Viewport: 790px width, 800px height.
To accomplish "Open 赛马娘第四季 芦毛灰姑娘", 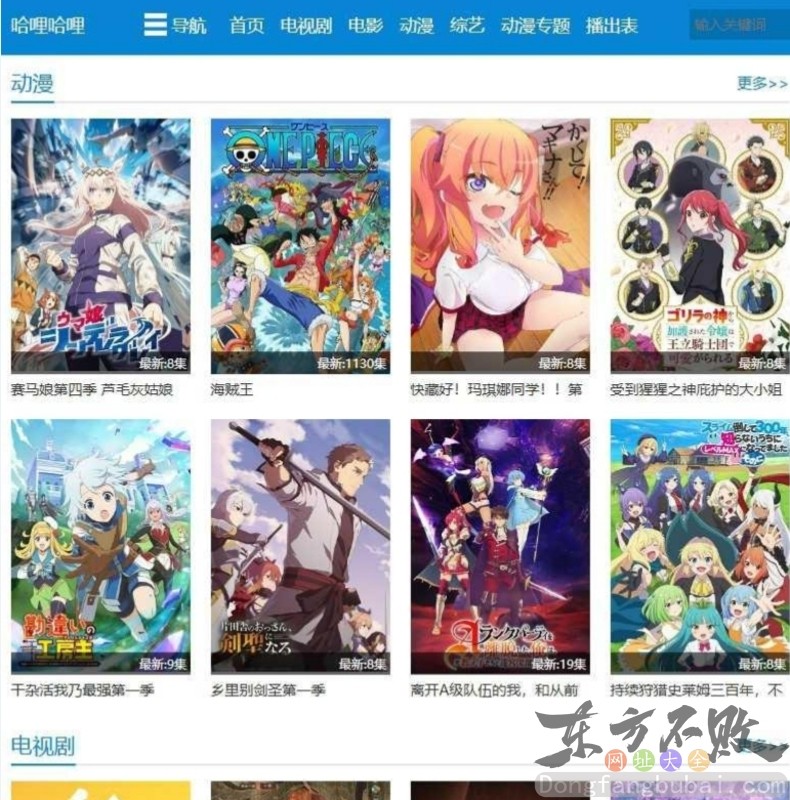I will [x=100, y=246].
